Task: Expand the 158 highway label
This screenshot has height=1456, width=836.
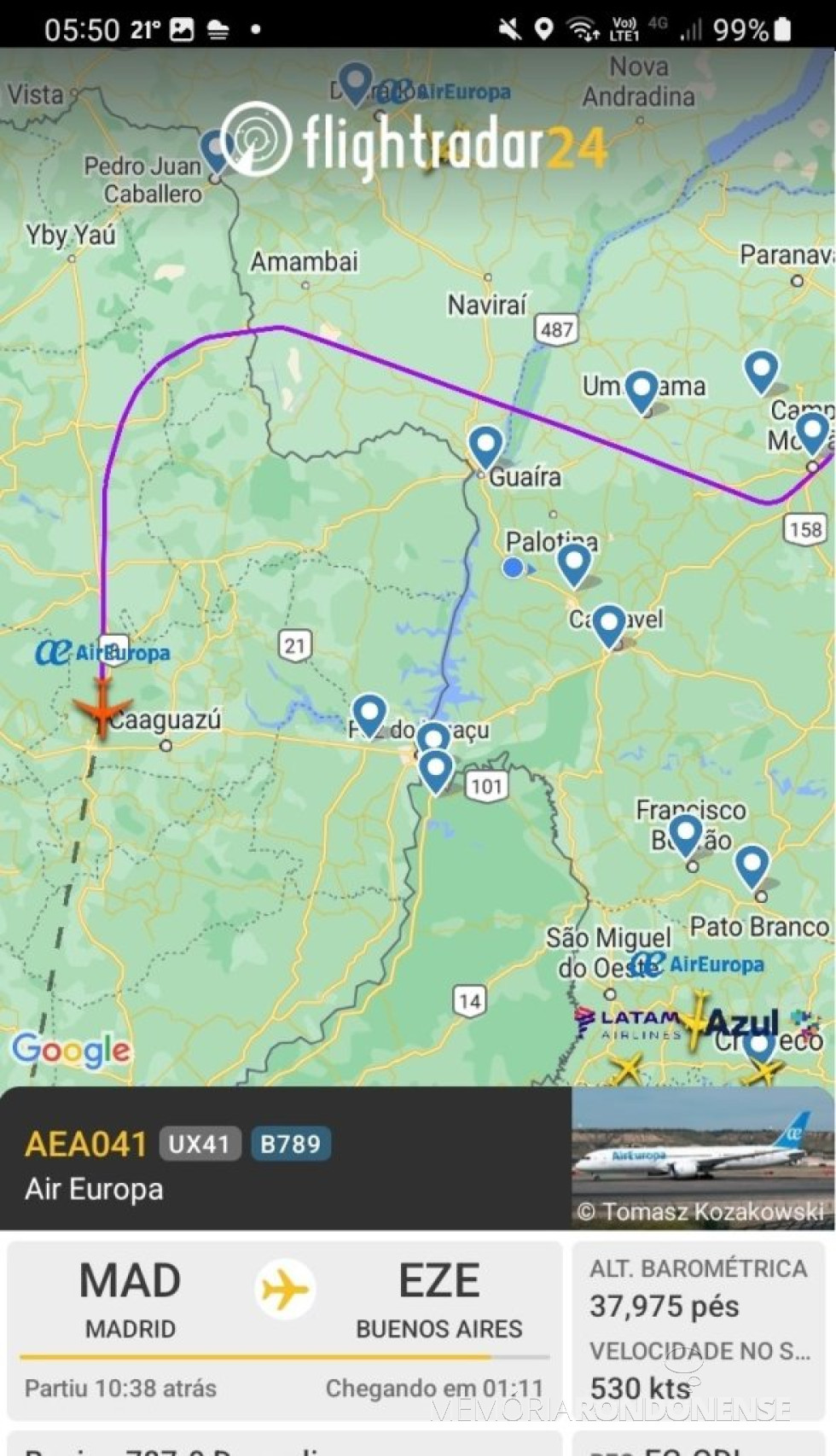Action: pyautogui.click(x=805, y=529)
